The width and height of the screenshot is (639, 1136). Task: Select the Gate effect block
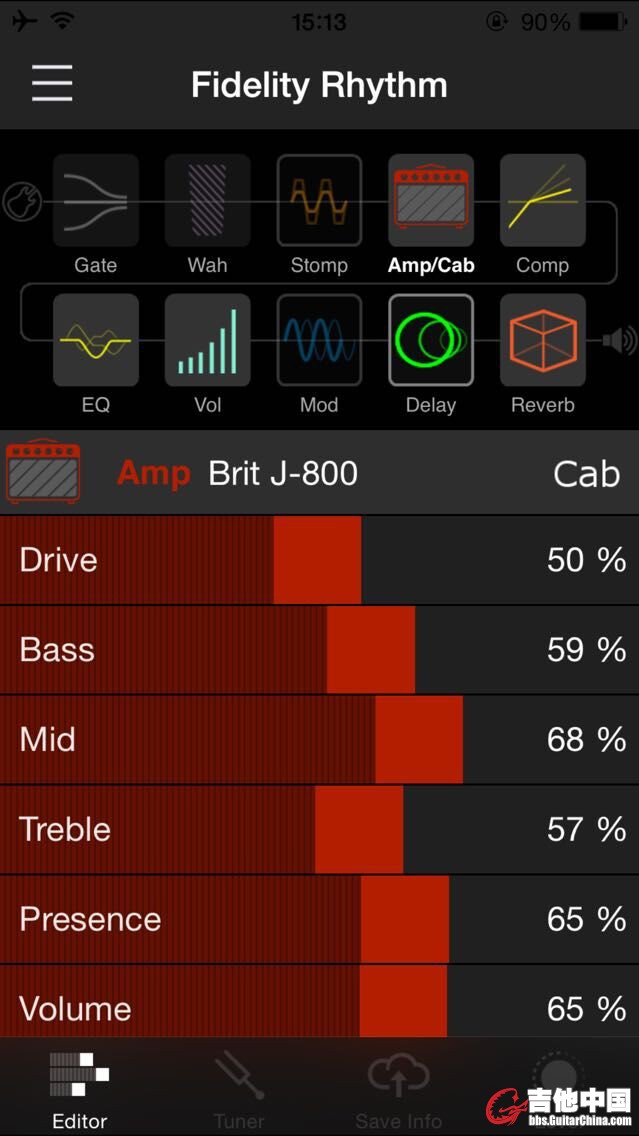(x=96, y=201)
